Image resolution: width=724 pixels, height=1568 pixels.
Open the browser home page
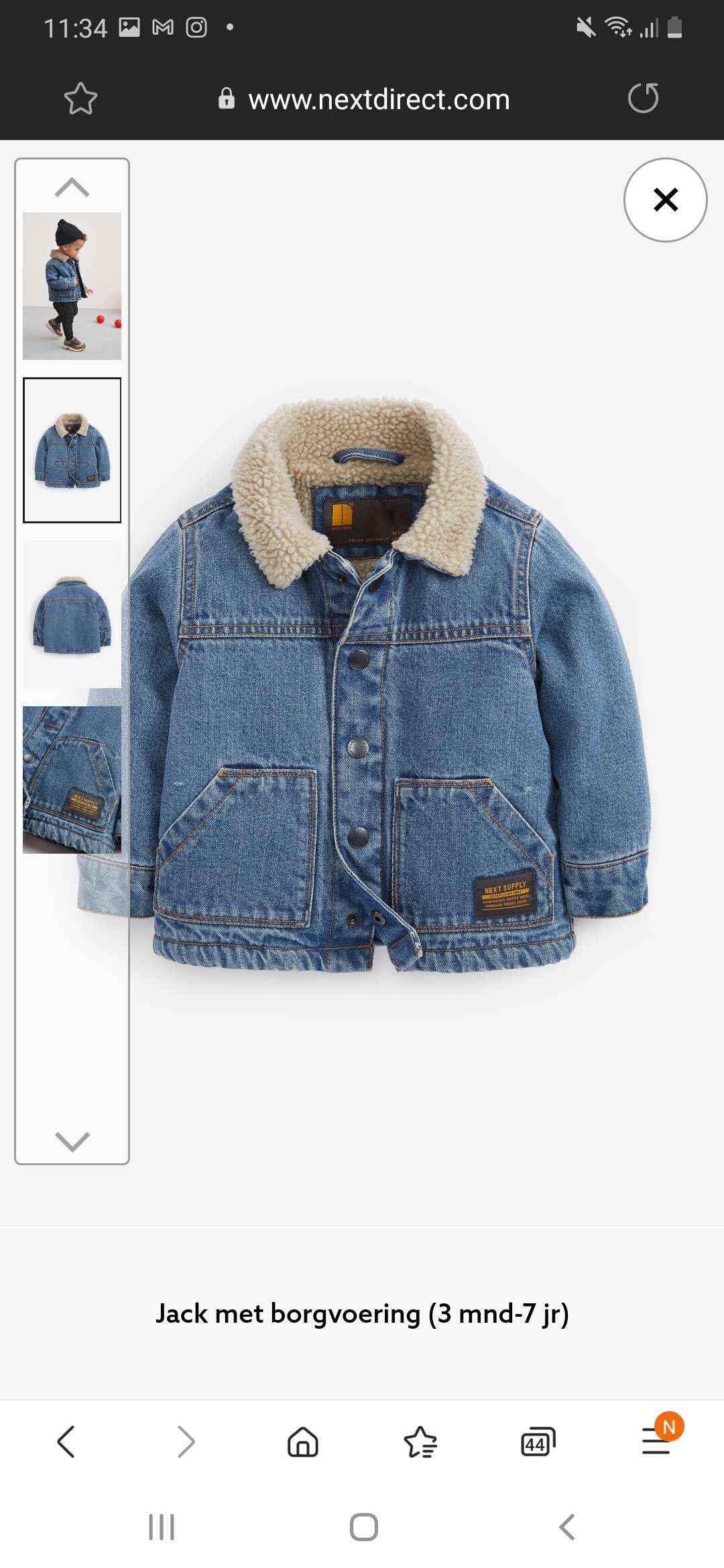click(x=303, y=1441)
